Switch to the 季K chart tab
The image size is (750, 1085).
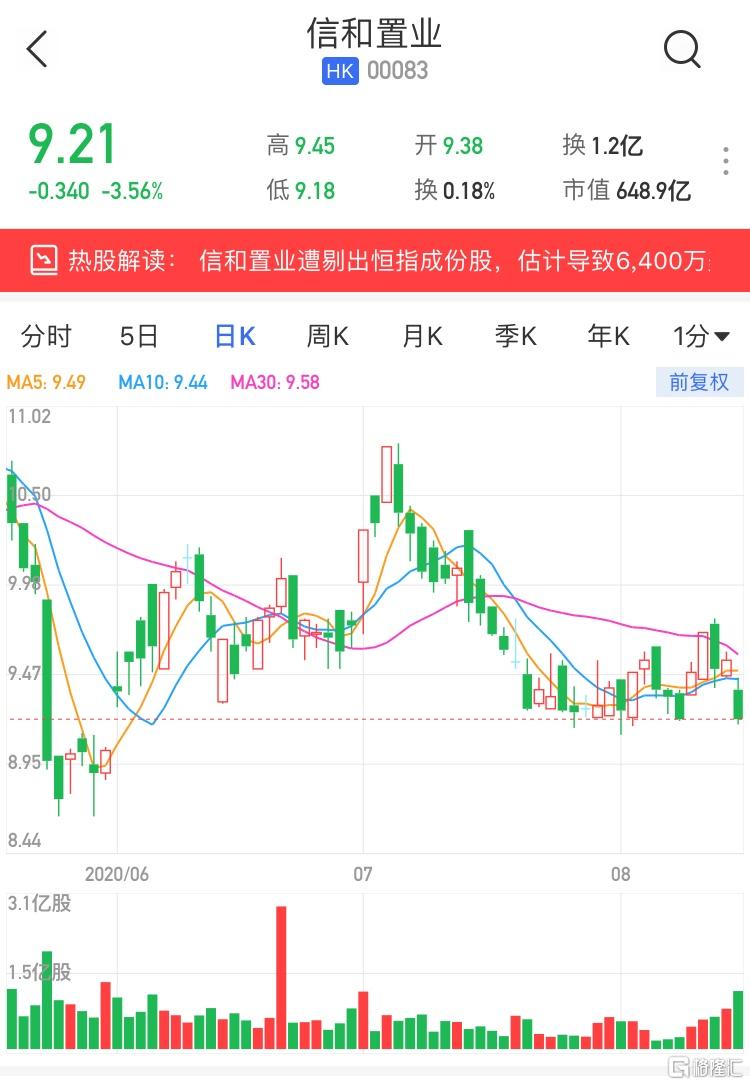pyautogui.click(x=515, y=337)
